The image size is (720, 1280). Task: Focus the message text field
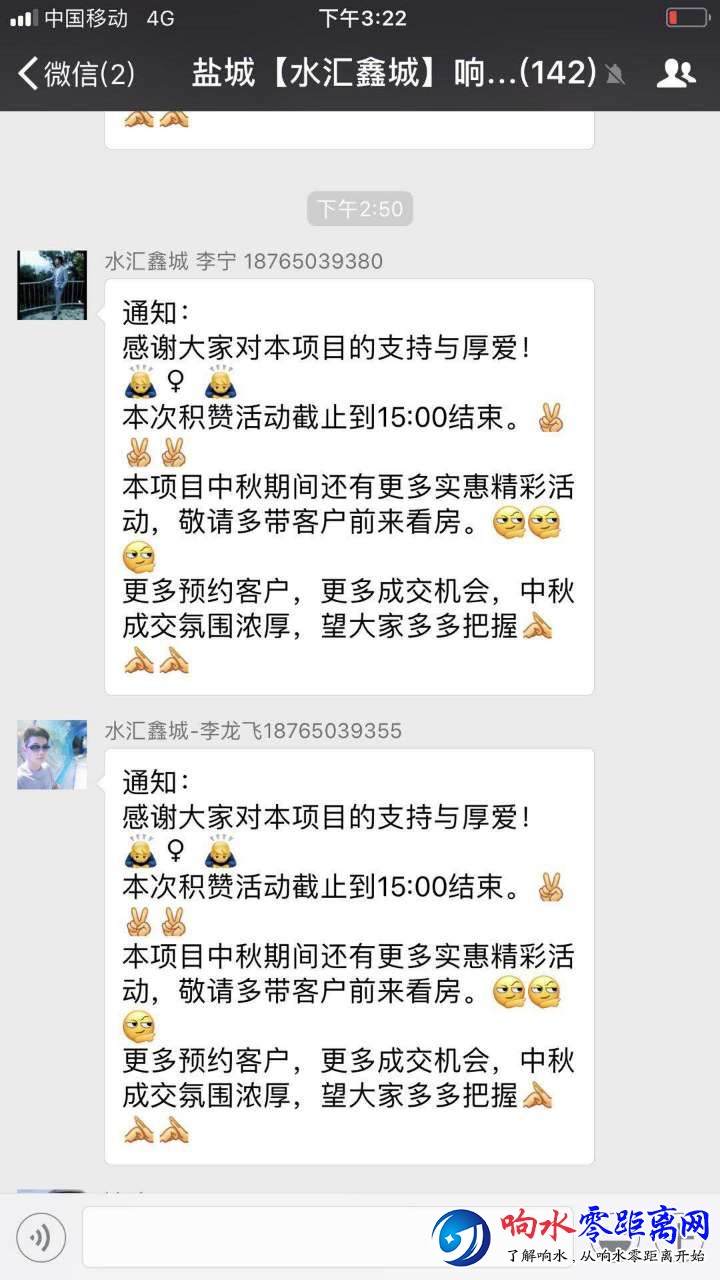(x=250, y=1238)
